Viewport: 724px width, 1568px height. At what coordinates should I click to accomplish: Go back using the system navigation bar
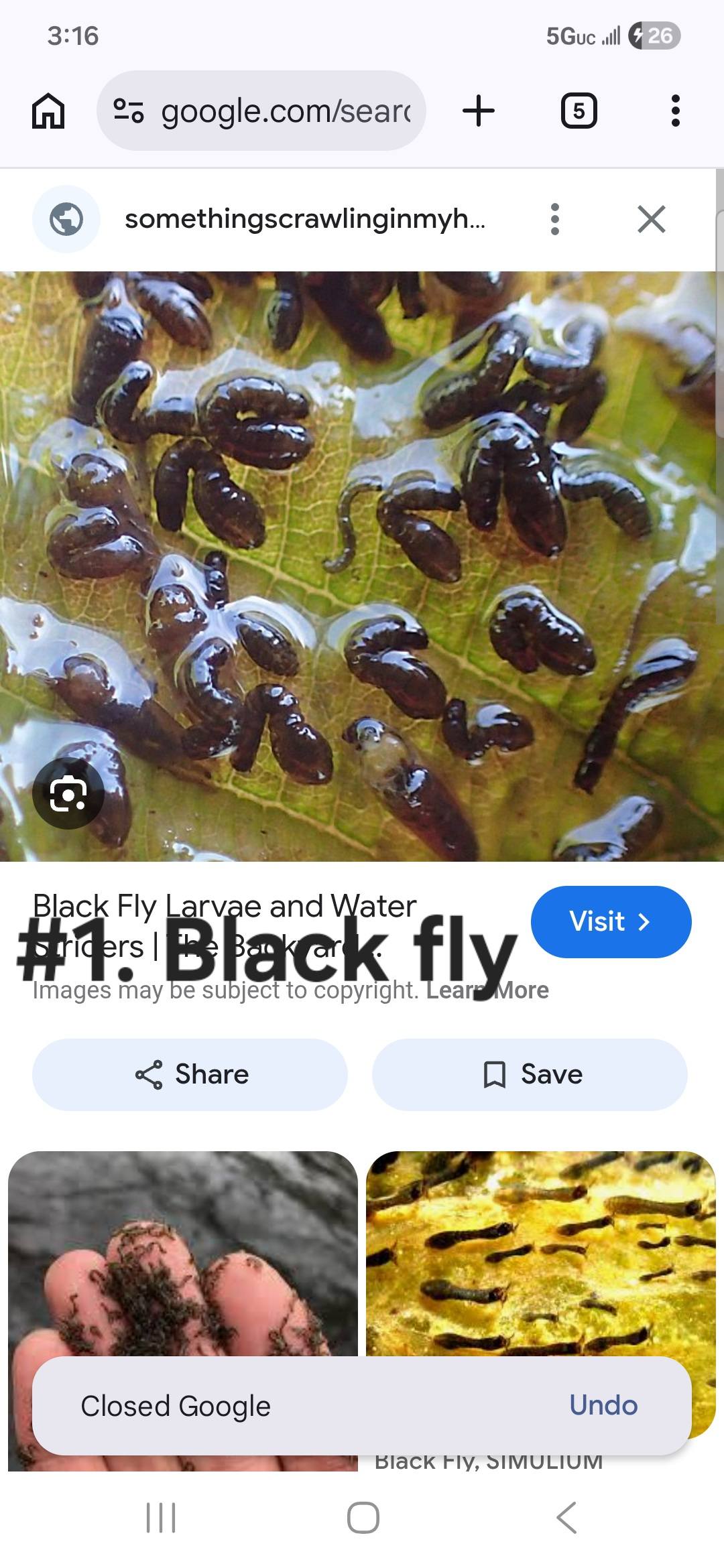pos(566,1517)
